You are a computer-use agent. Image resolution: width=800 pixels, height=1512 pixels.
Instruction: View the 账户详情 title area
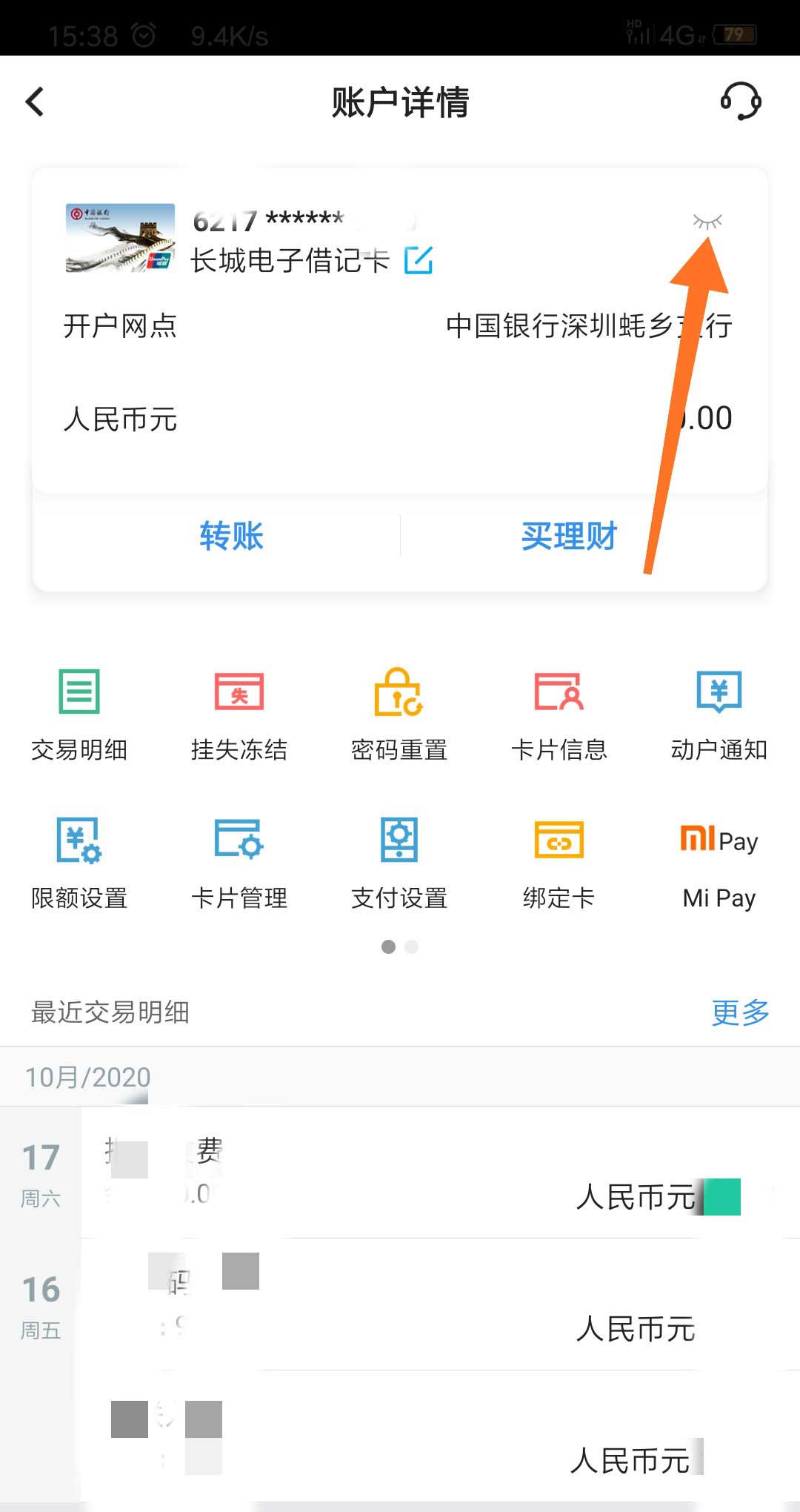(400, 103)
